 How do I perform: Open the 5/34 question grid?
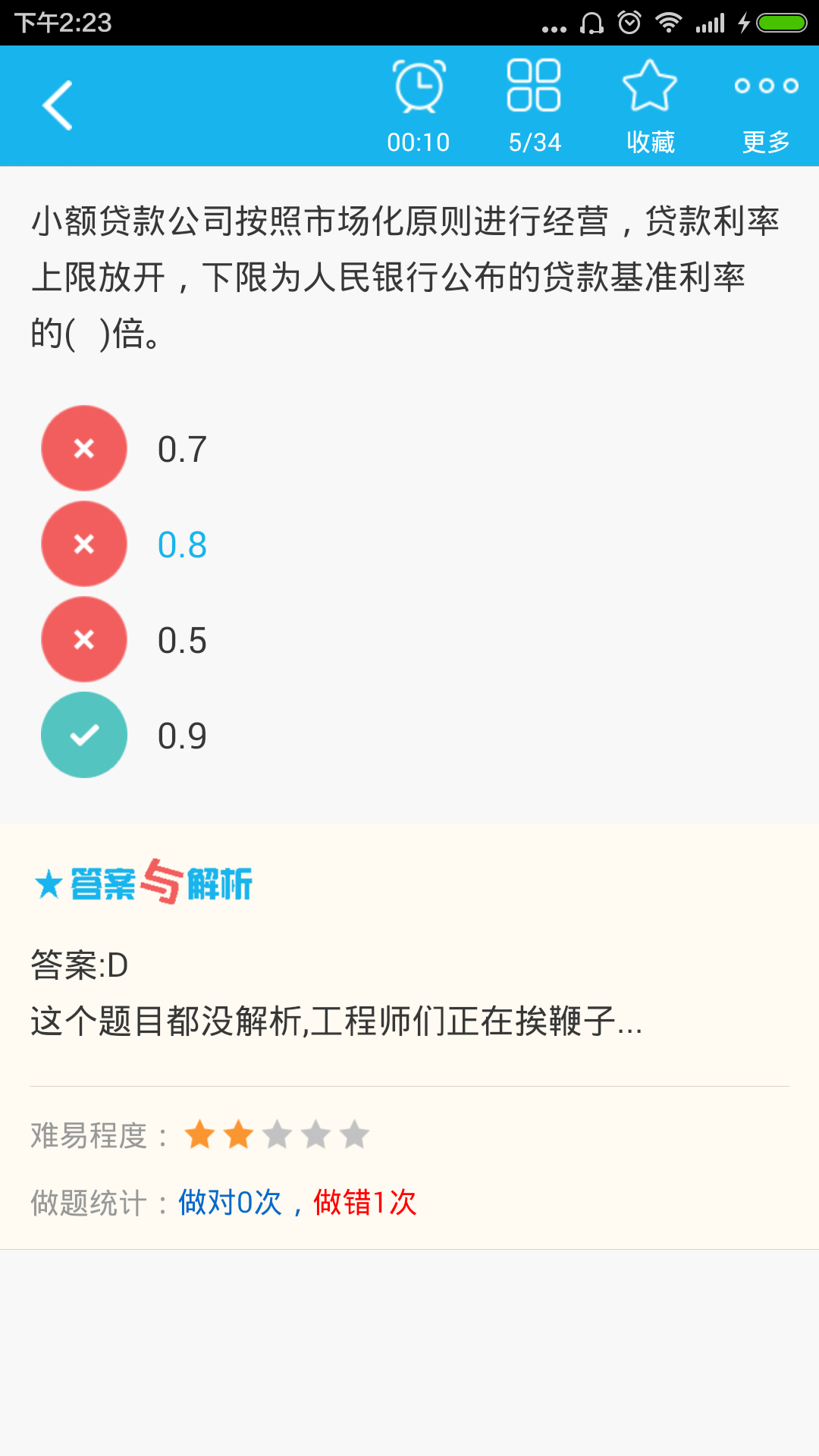534,105
